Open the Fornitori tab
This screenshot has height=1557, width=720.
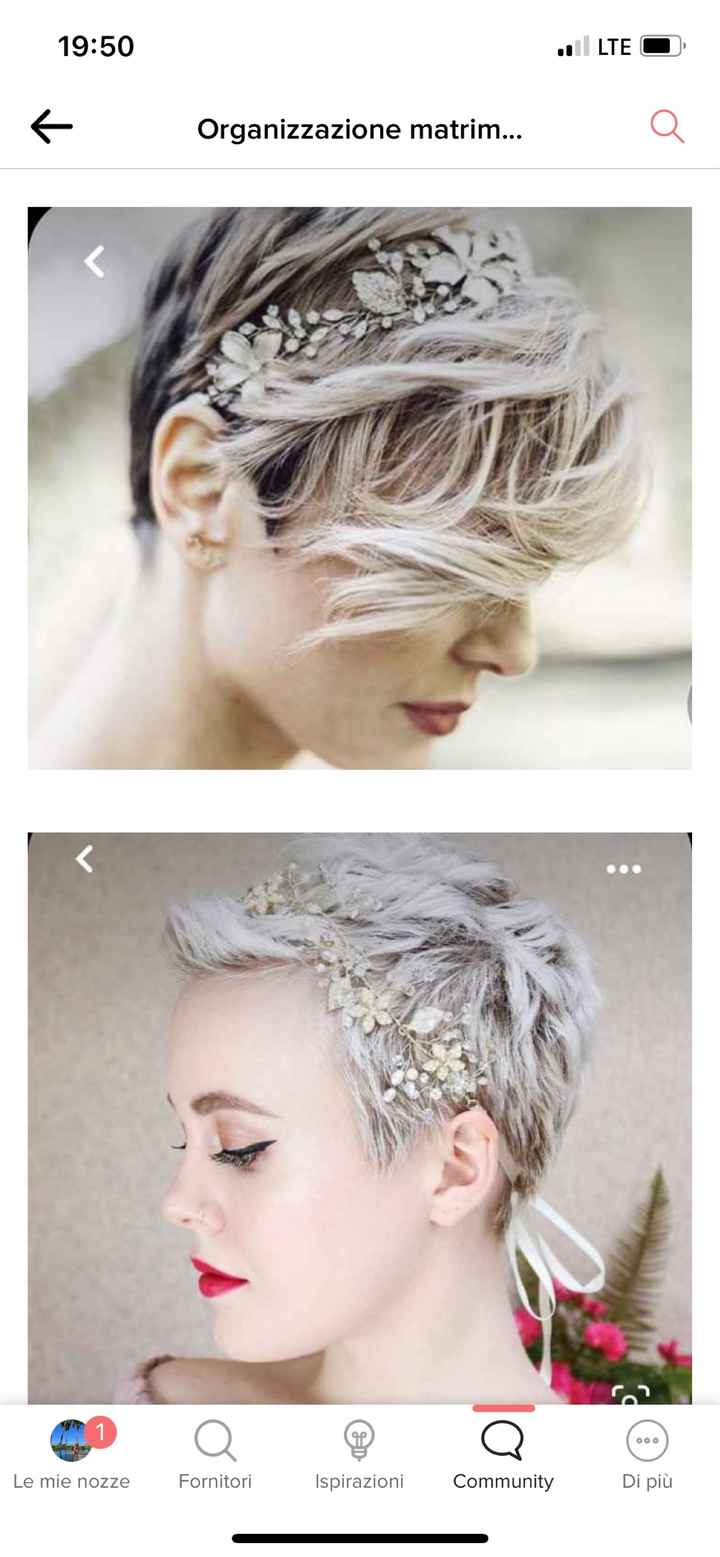click(215, 1455)
